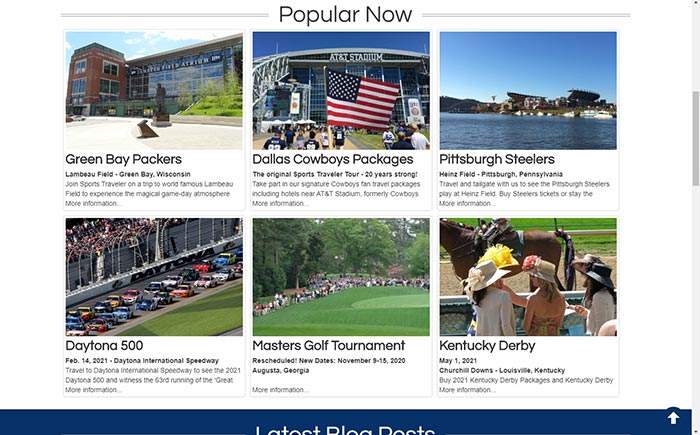Open the Dallas Cowboys Packages stadium image

[341, 90]
